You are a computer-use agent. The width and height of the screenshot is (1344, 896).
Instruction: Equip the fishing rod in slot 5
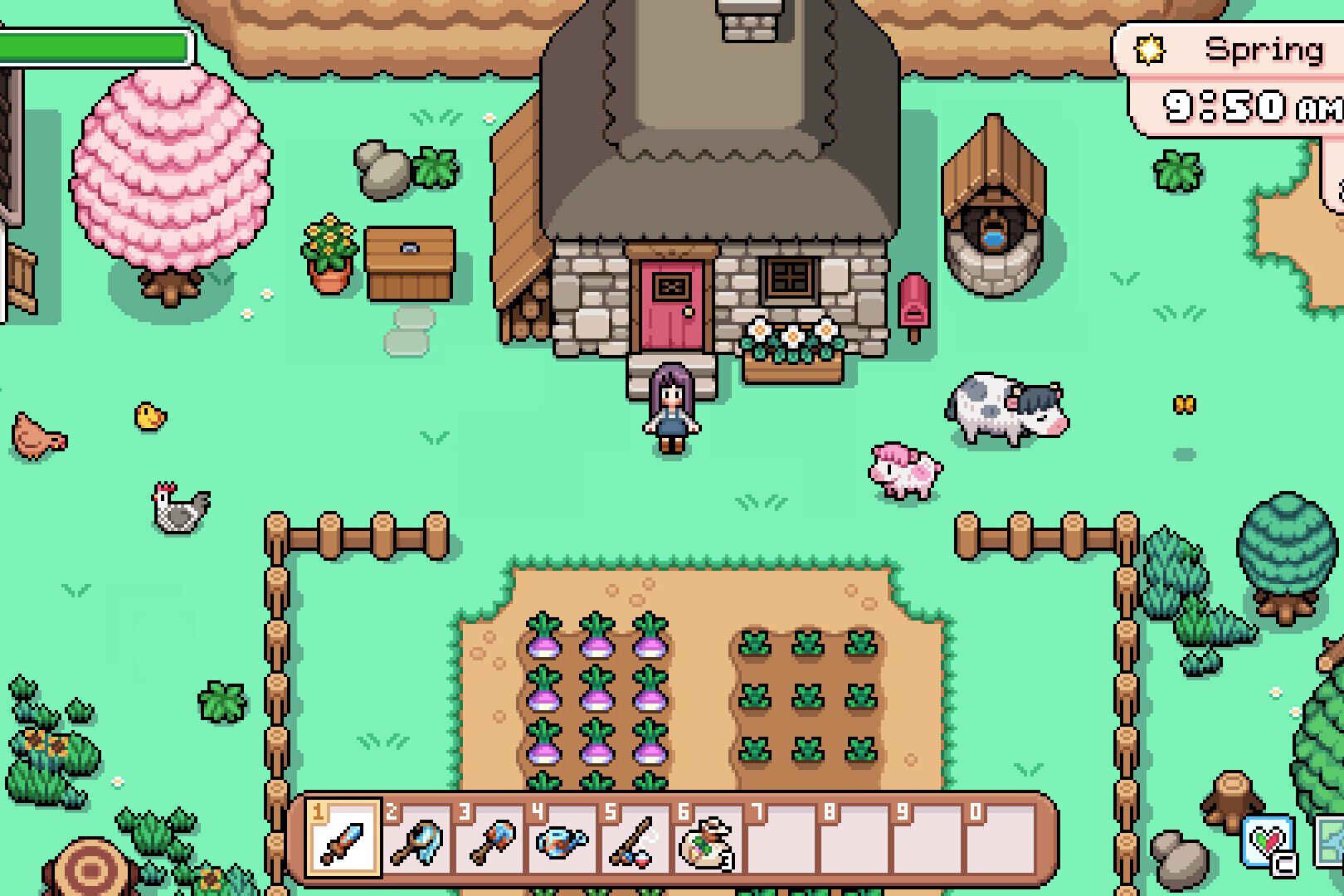pyautogui.click(x=635, y=838)
